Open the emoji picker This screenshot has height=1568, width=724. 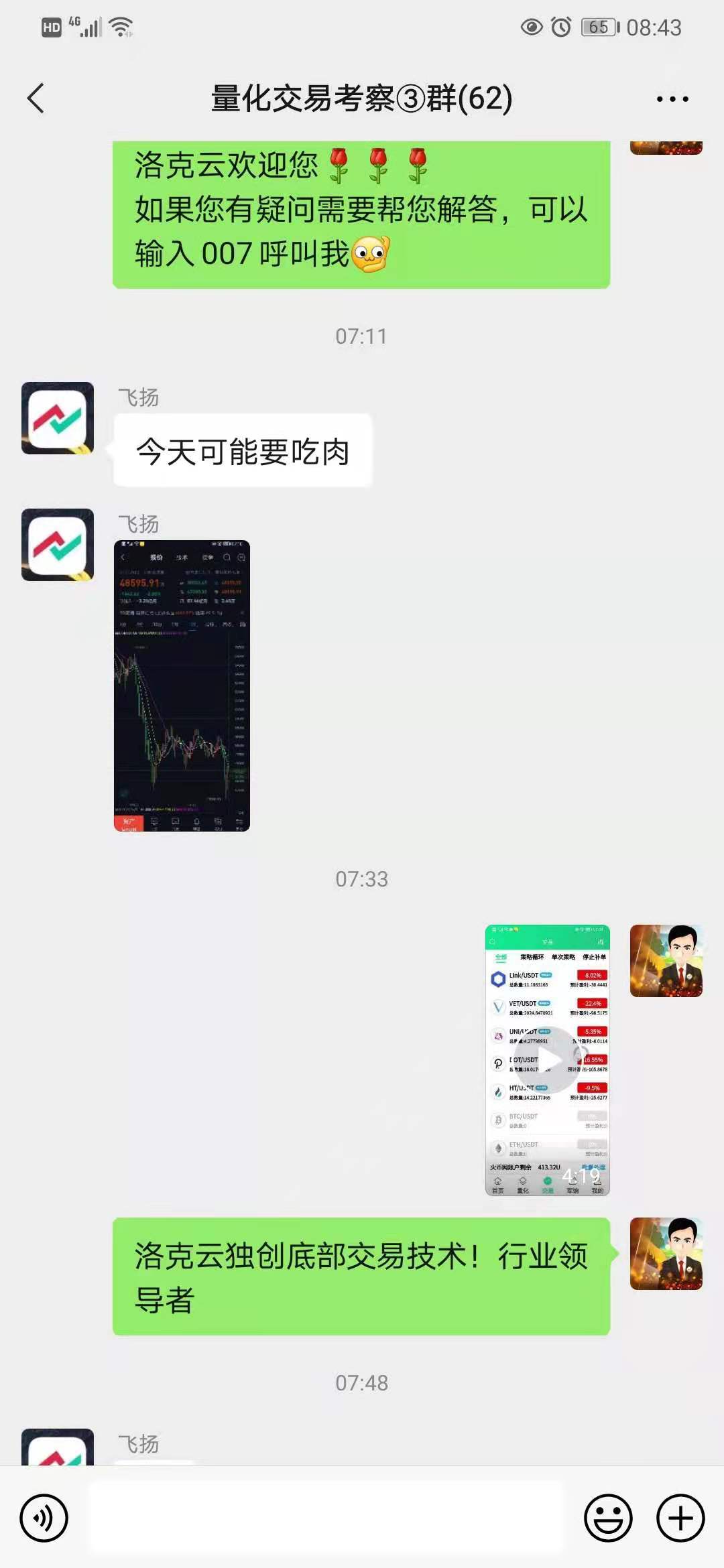coord(608,1518)
